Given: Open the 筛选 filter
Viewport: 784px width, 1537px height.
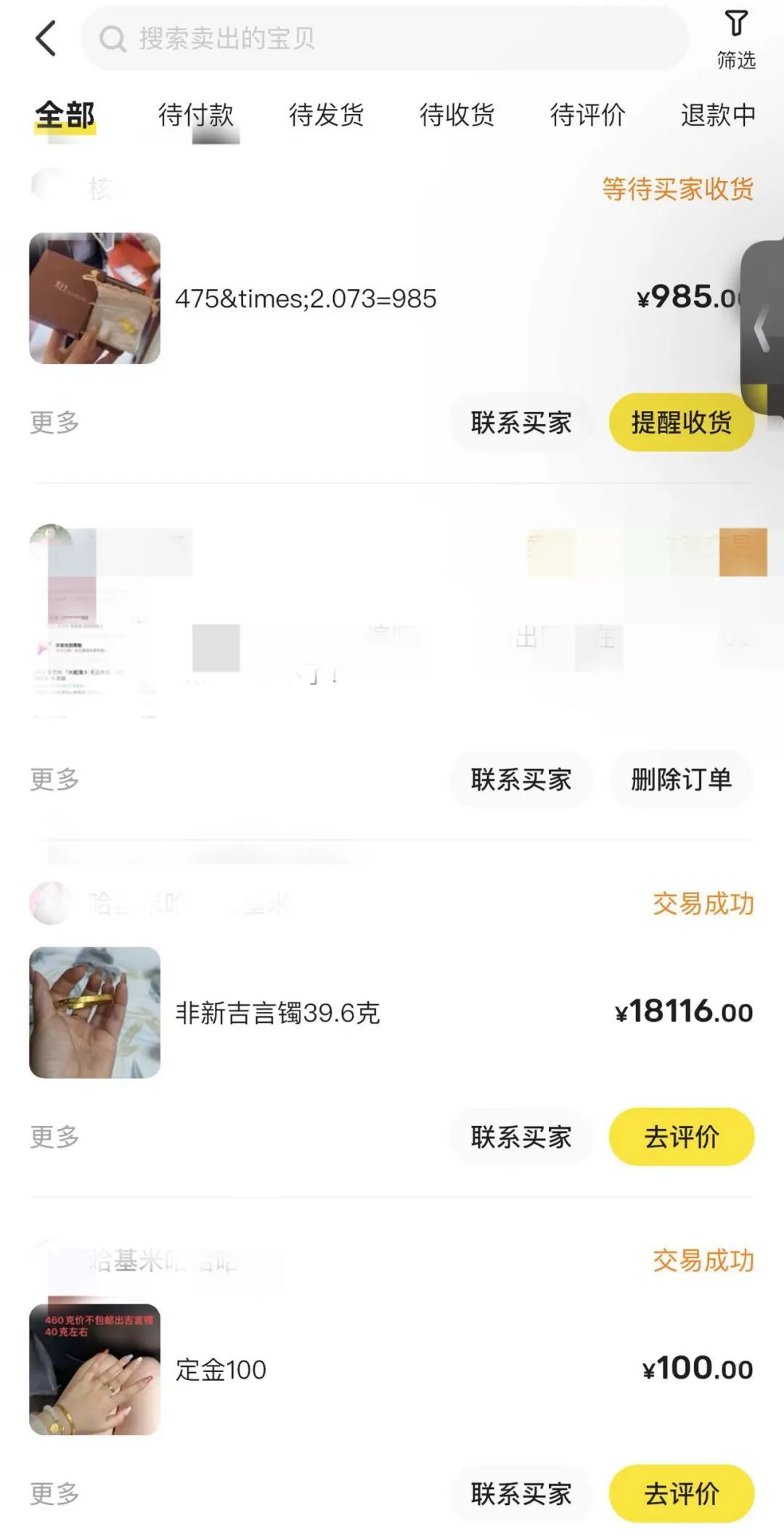Looking at the screenshot, I should tap(735, 40).
